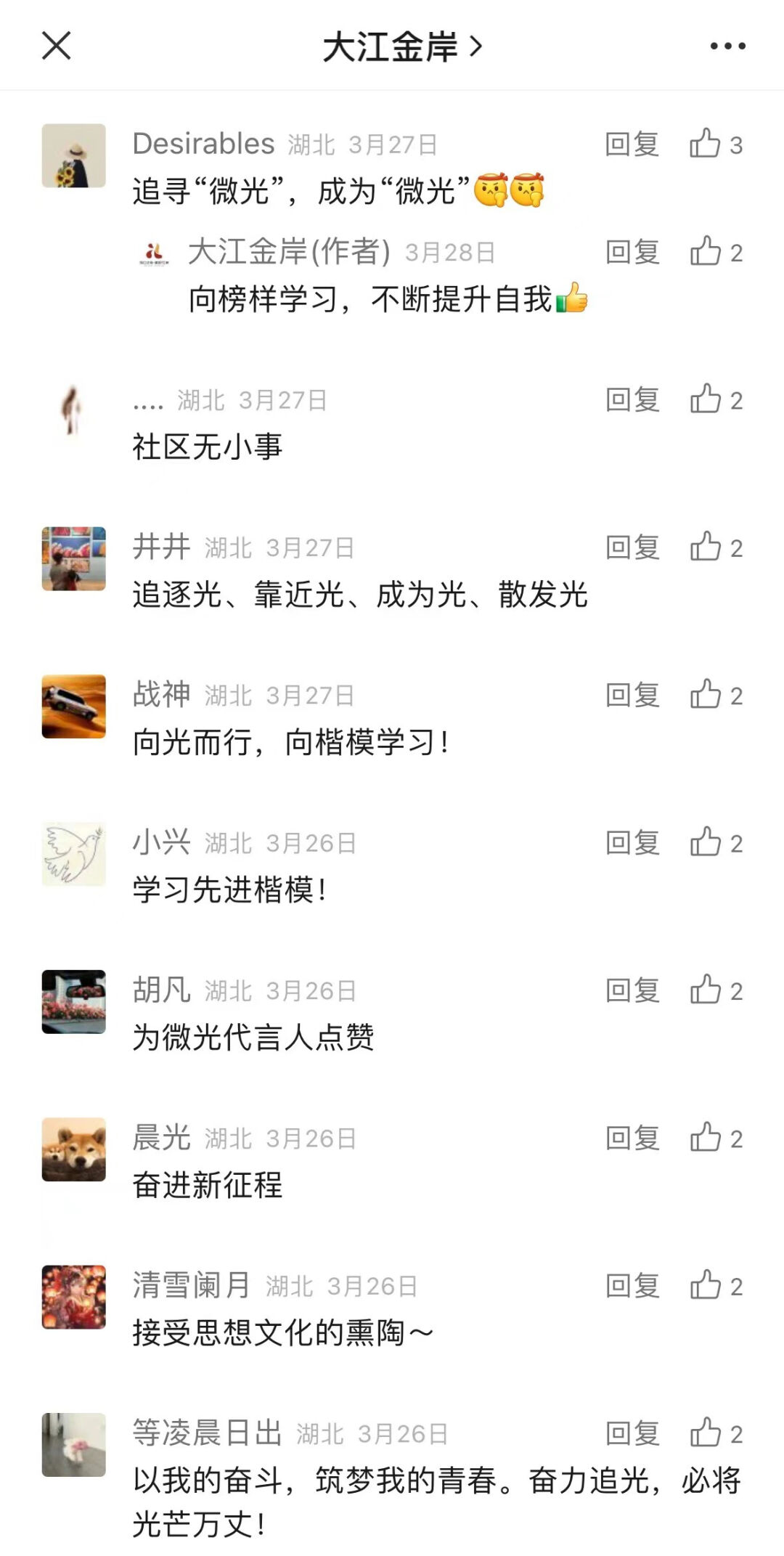Reply to Desirables' comment
Viewport: 784px width, 1556px height.
tap(632, 144)
